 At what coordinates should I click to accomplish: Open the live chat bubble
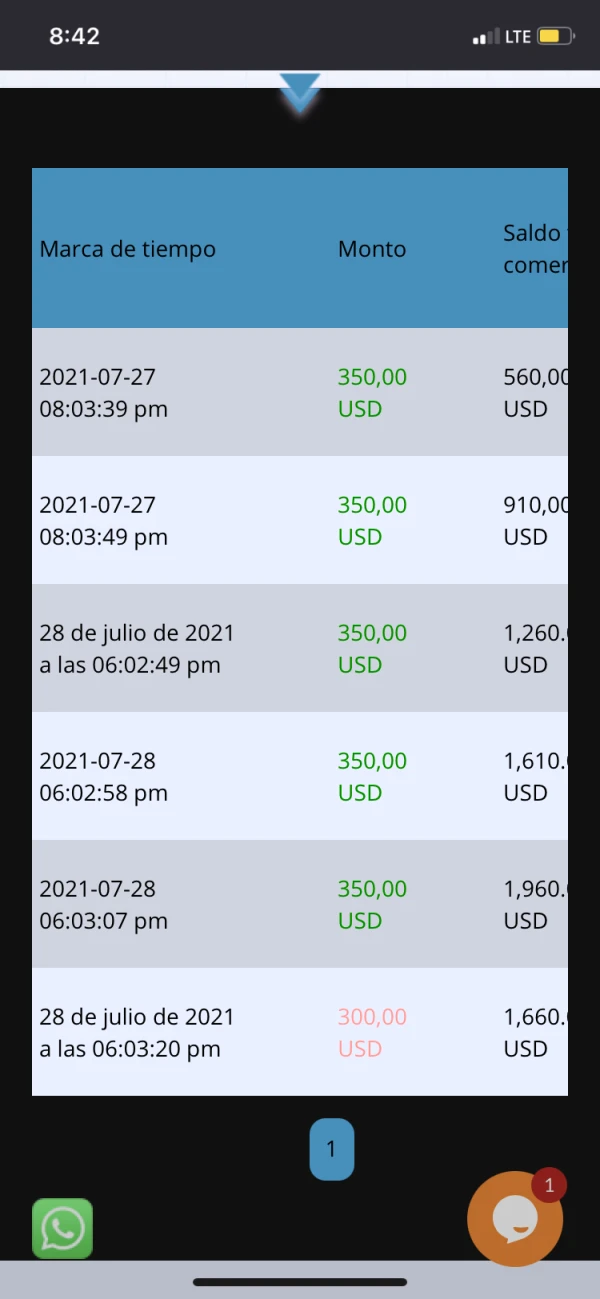pyautogui.click(x=515, y=1219)
